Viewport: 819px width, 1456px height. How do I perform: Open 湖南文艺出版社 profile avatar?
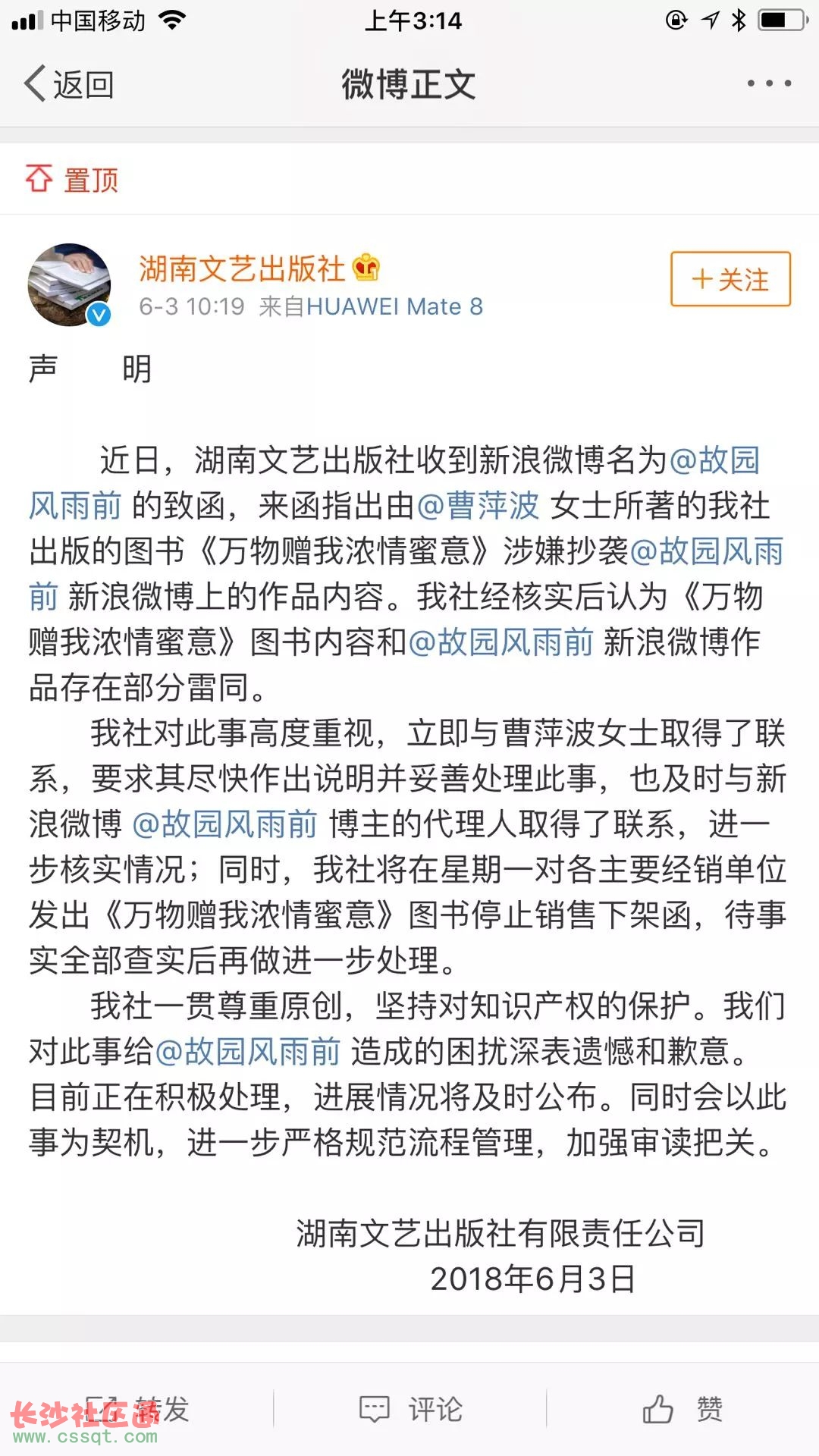70,284
